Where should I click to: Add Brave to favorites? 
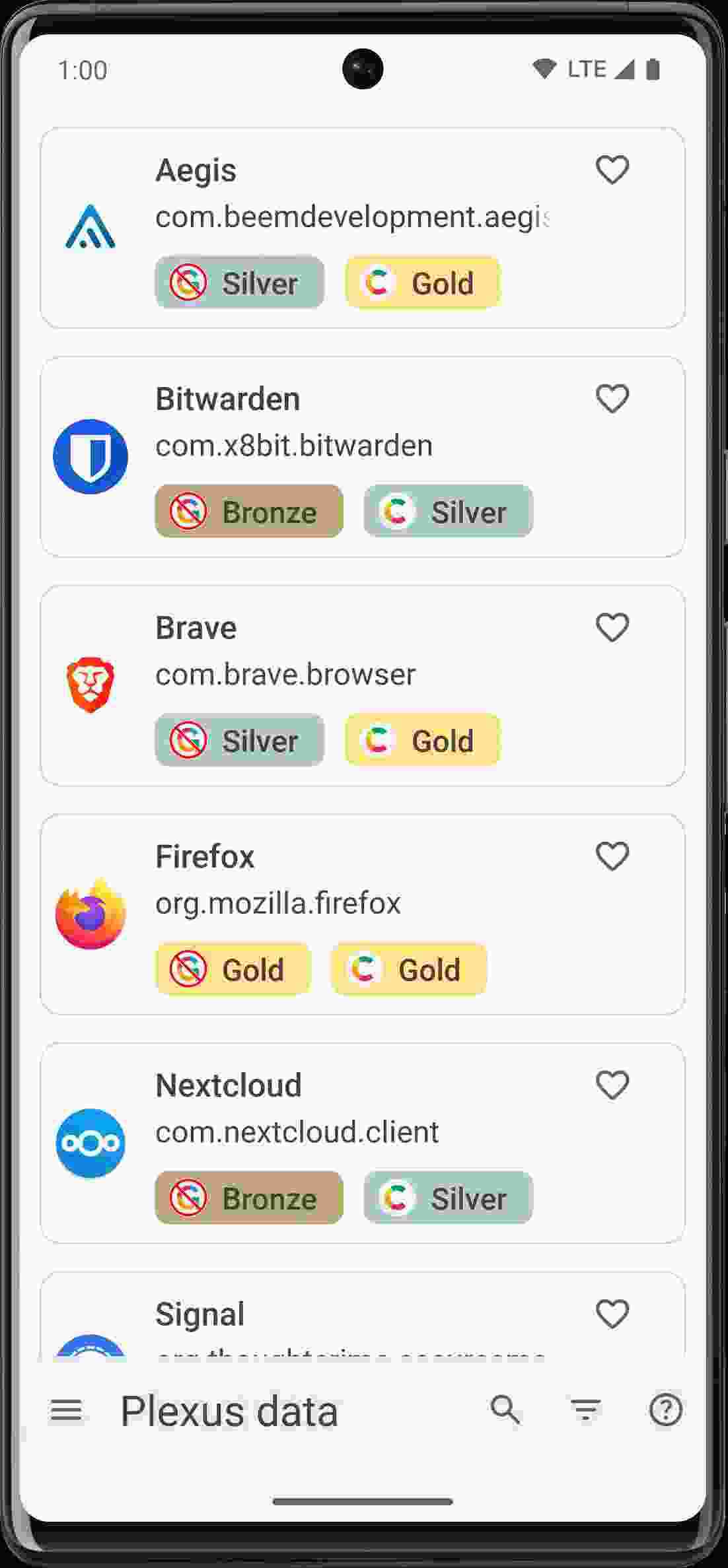tap(612, 627)
